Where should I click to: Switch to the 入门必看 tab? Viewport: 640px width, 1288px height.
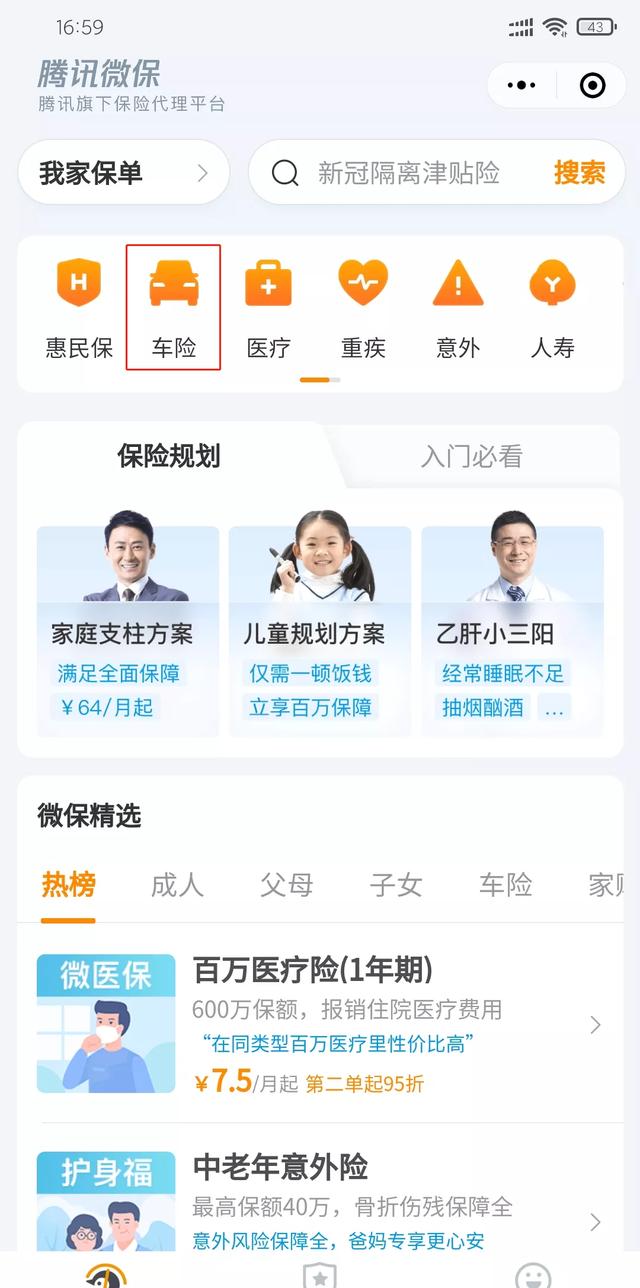coord(471,457)
